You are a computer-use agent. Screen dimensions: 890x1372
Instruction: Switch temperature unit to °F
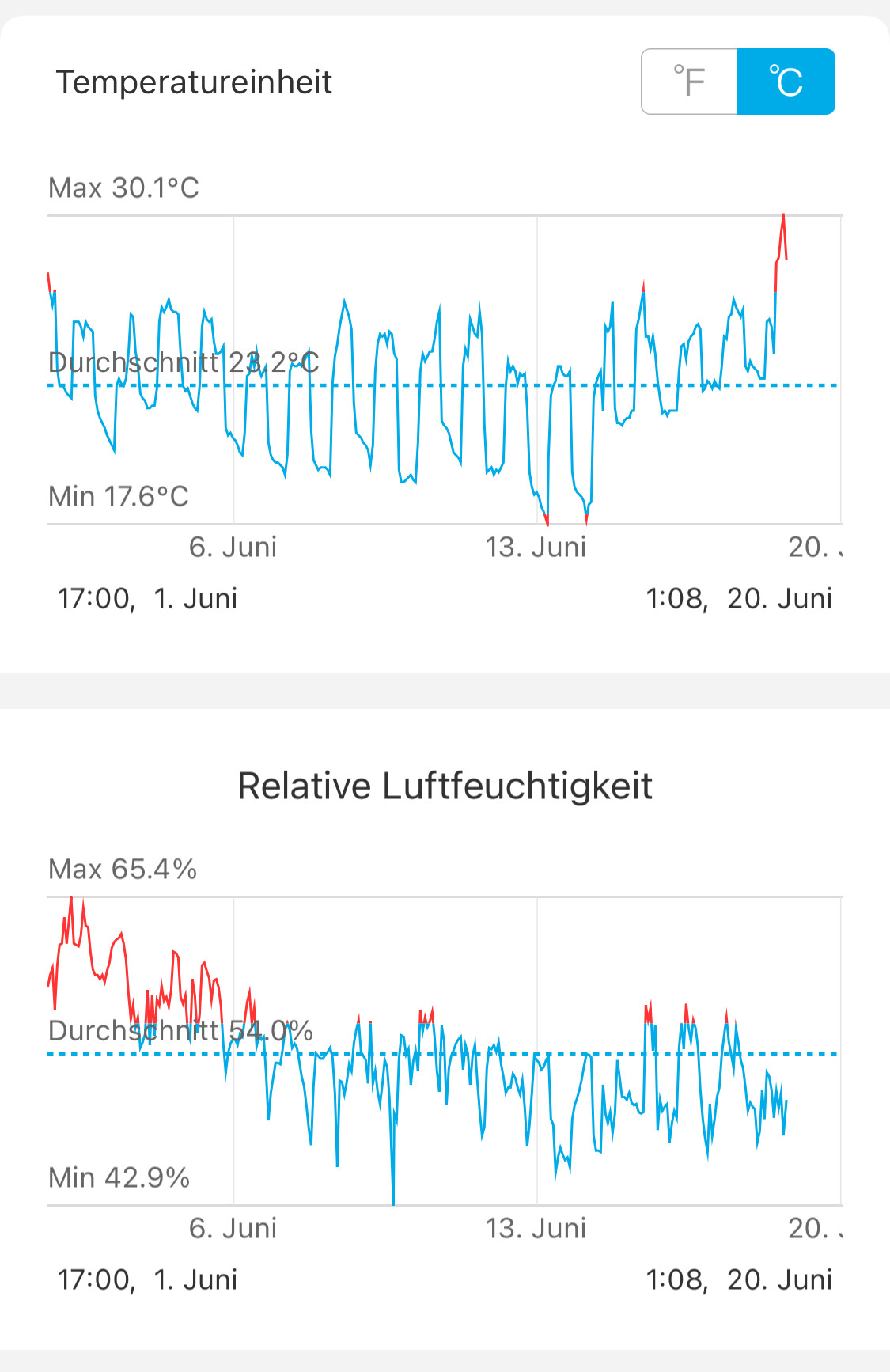[689, 81]
